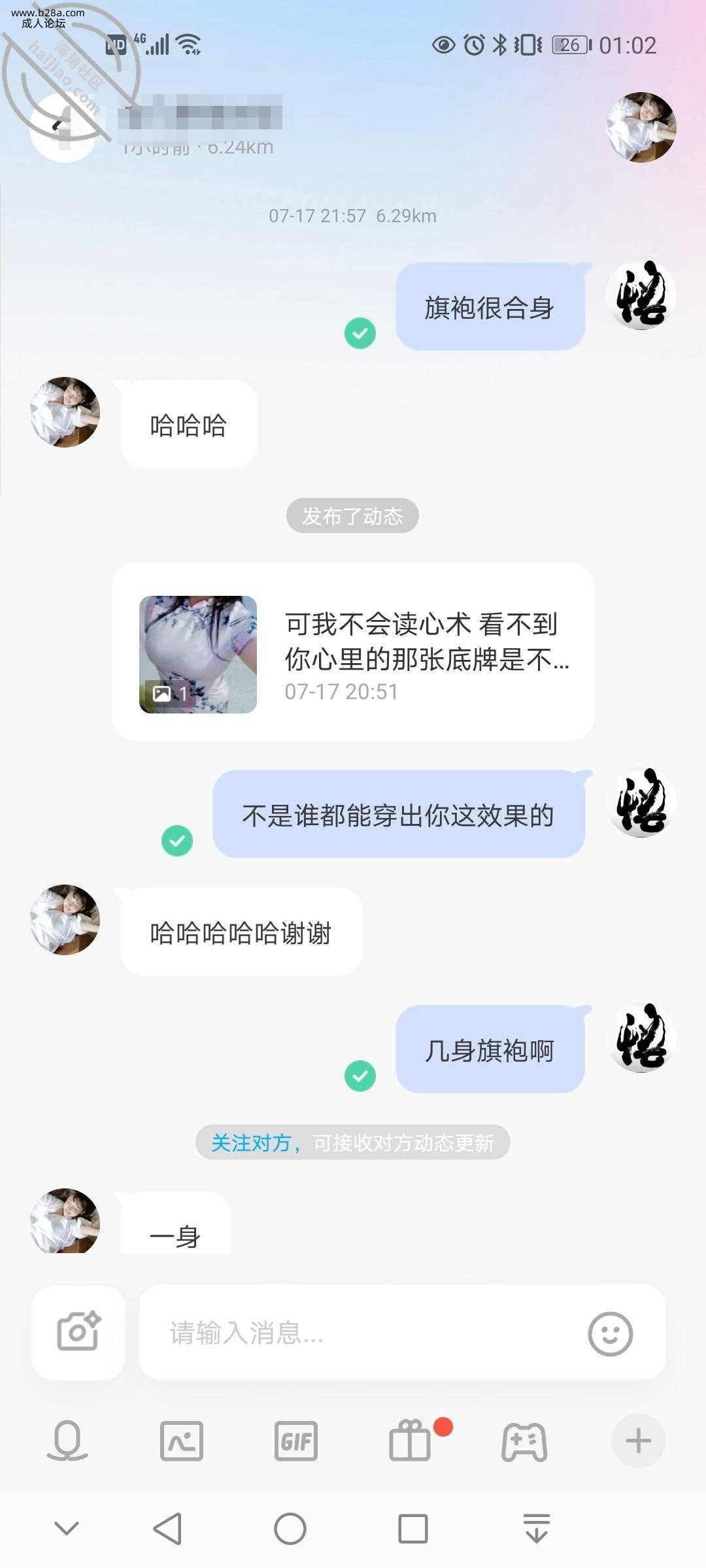Open recent apps from navigation bar
This screenshot has height=1568, width=706.
click(413, 1529)
